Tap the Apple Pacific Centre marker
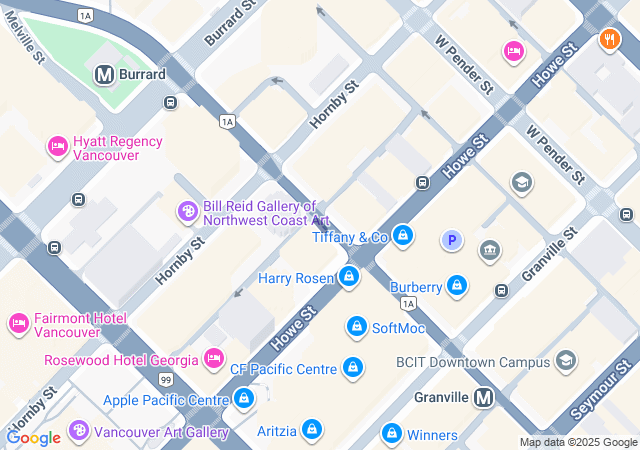 [245, 400]
